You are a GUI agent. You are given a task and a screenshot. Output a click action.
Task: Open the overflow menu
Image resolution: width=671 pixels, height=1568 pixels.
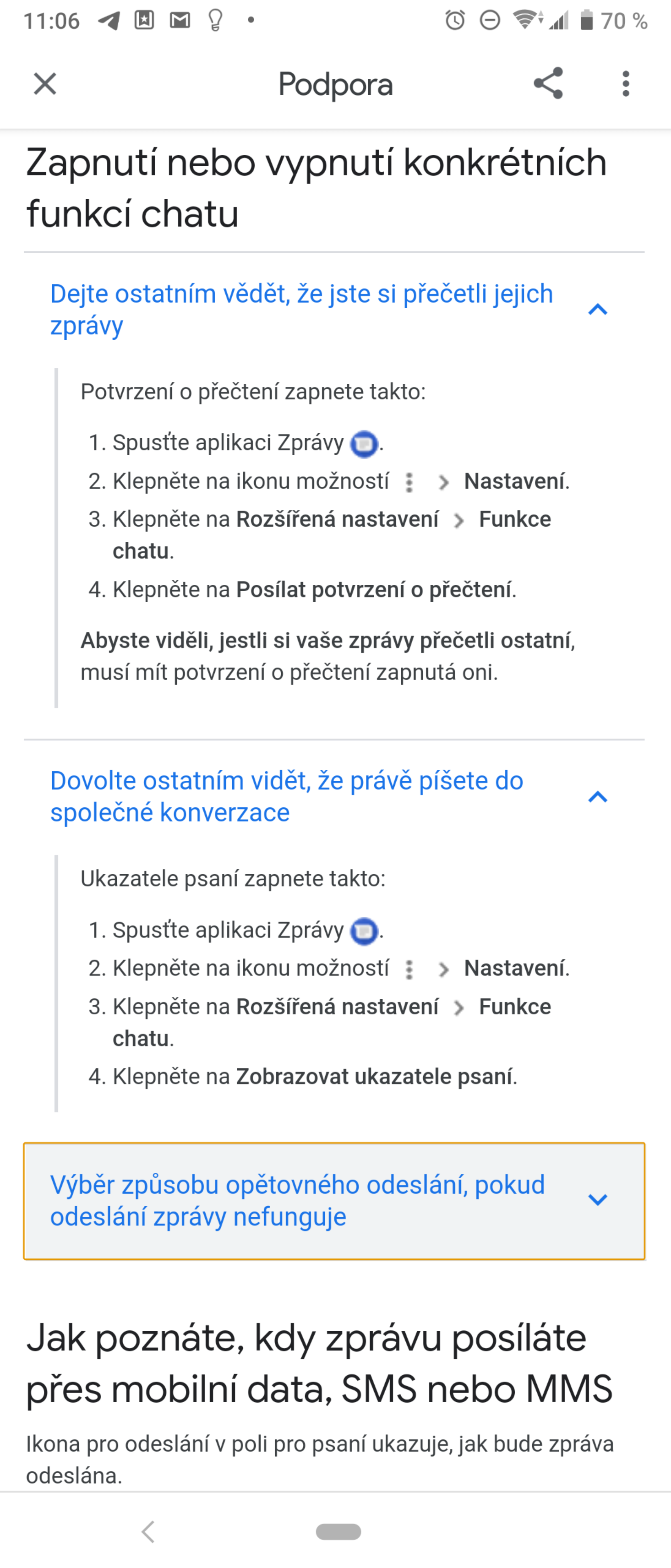pyautogui.click(x=625, y=84)
